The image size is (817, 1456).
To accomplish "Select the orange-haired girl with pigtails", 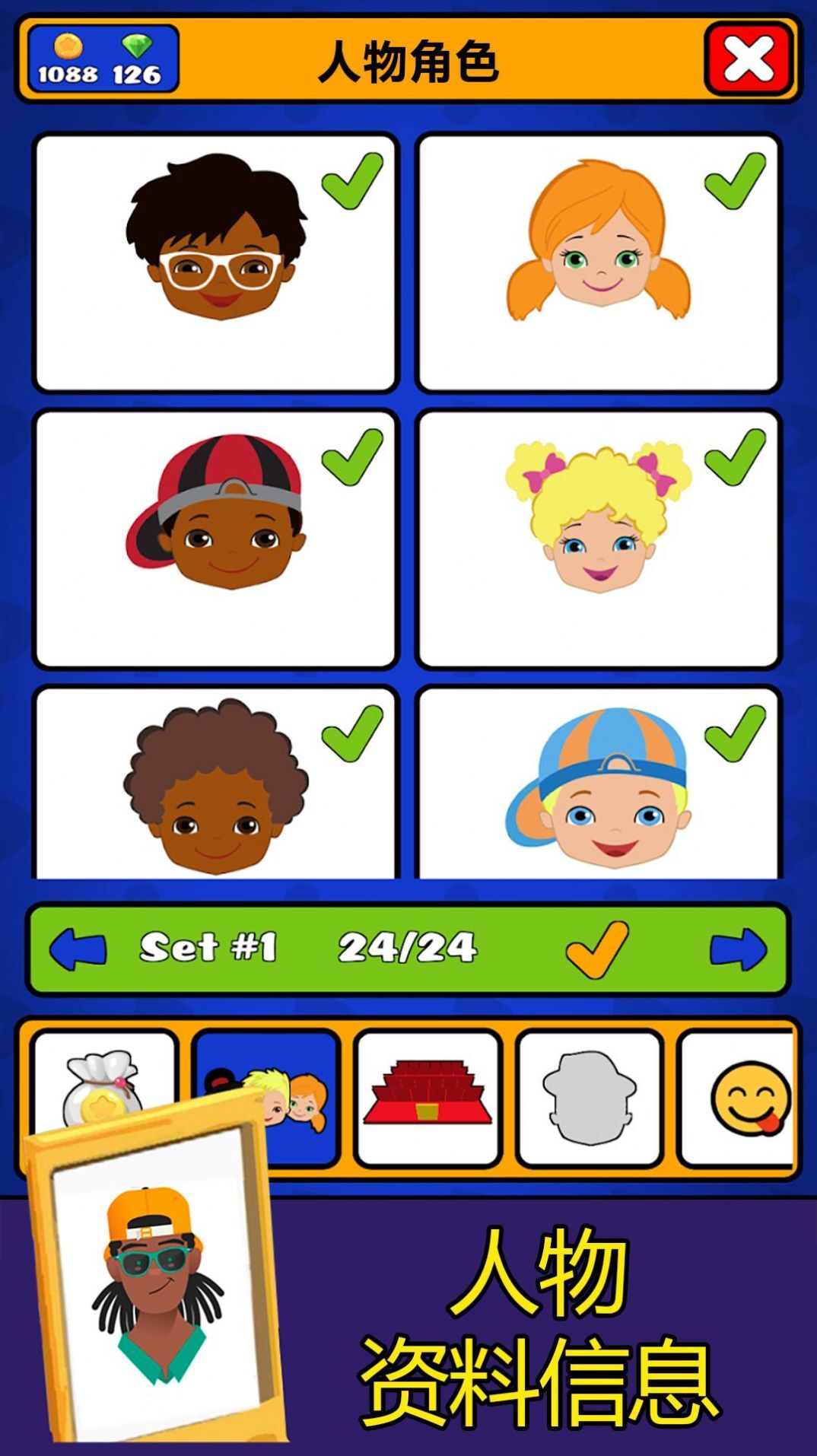I will pos(599,262).
